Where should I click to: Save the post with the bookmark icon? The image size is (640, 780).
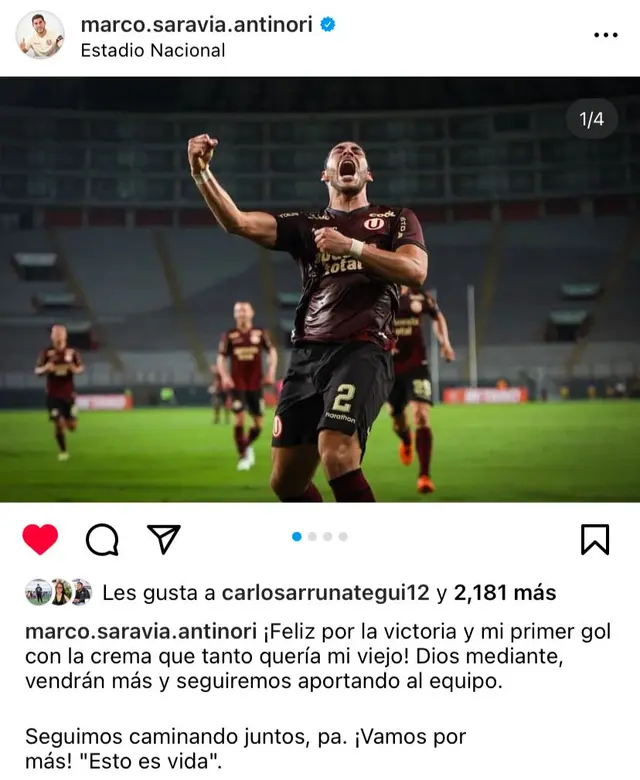click(595, 540)
